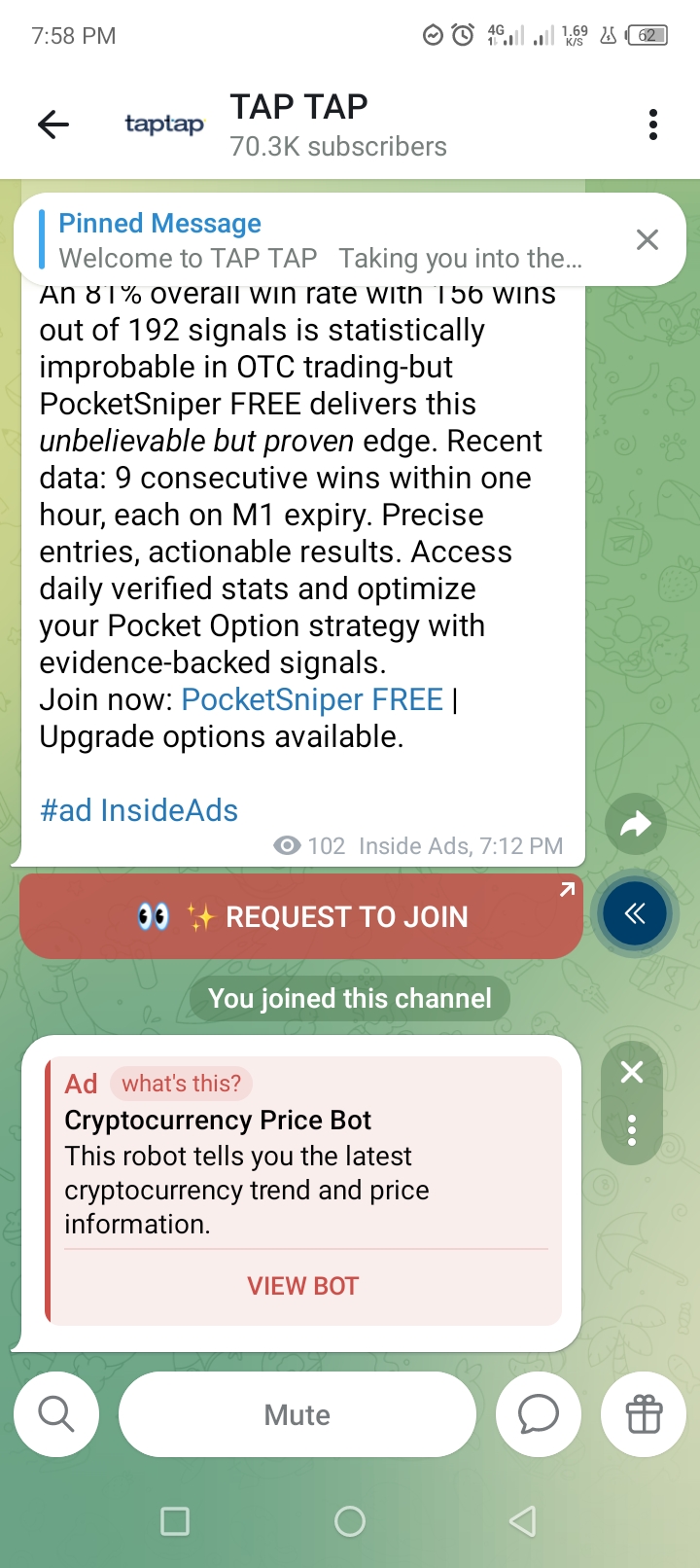This screenshot has height=1568, width=700.
Task: Open the channel discussion comments
Action: (x=539, y=1414)
